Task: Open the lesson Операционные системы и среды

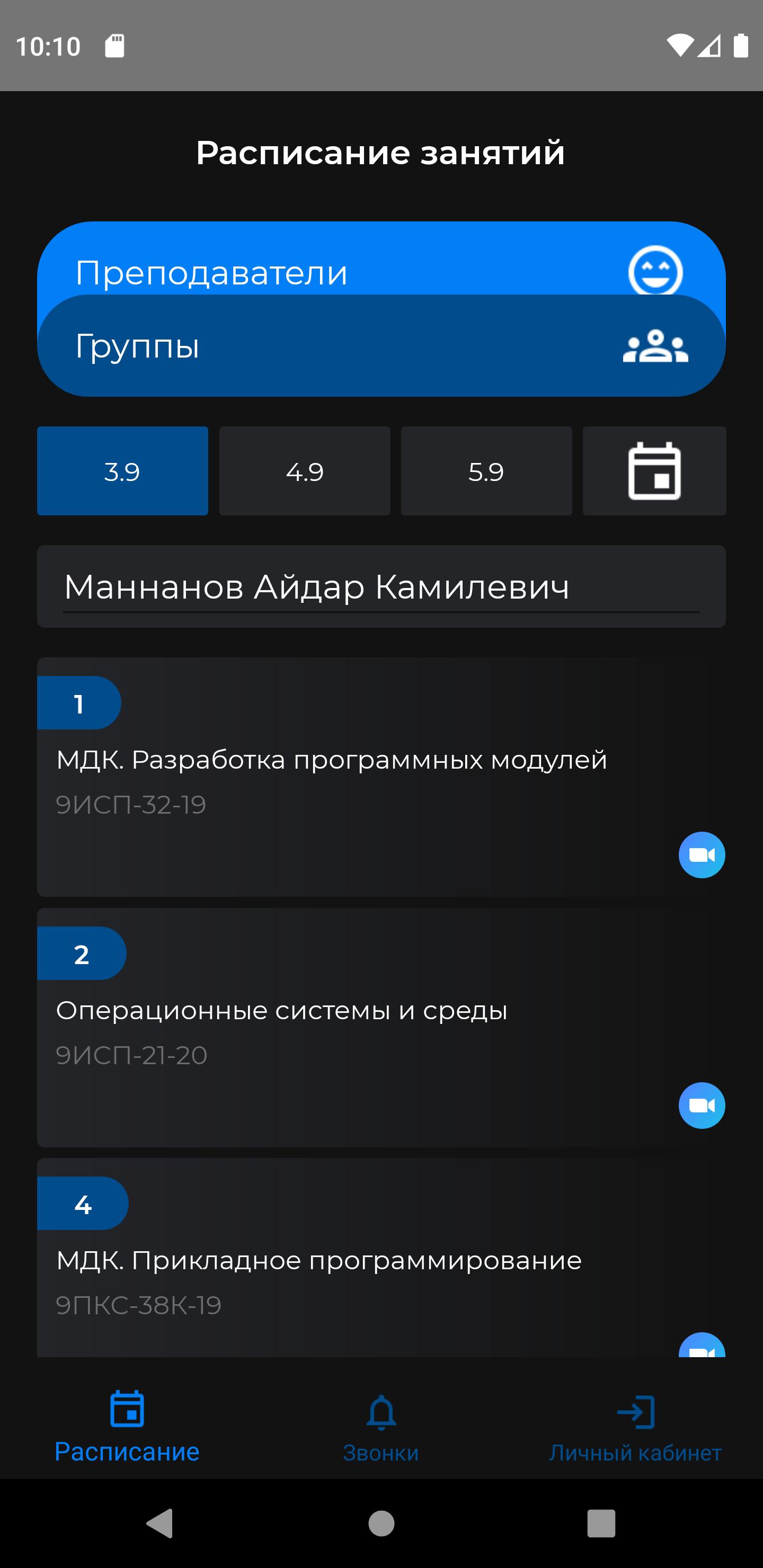Action: click(x=381, y=1028)
